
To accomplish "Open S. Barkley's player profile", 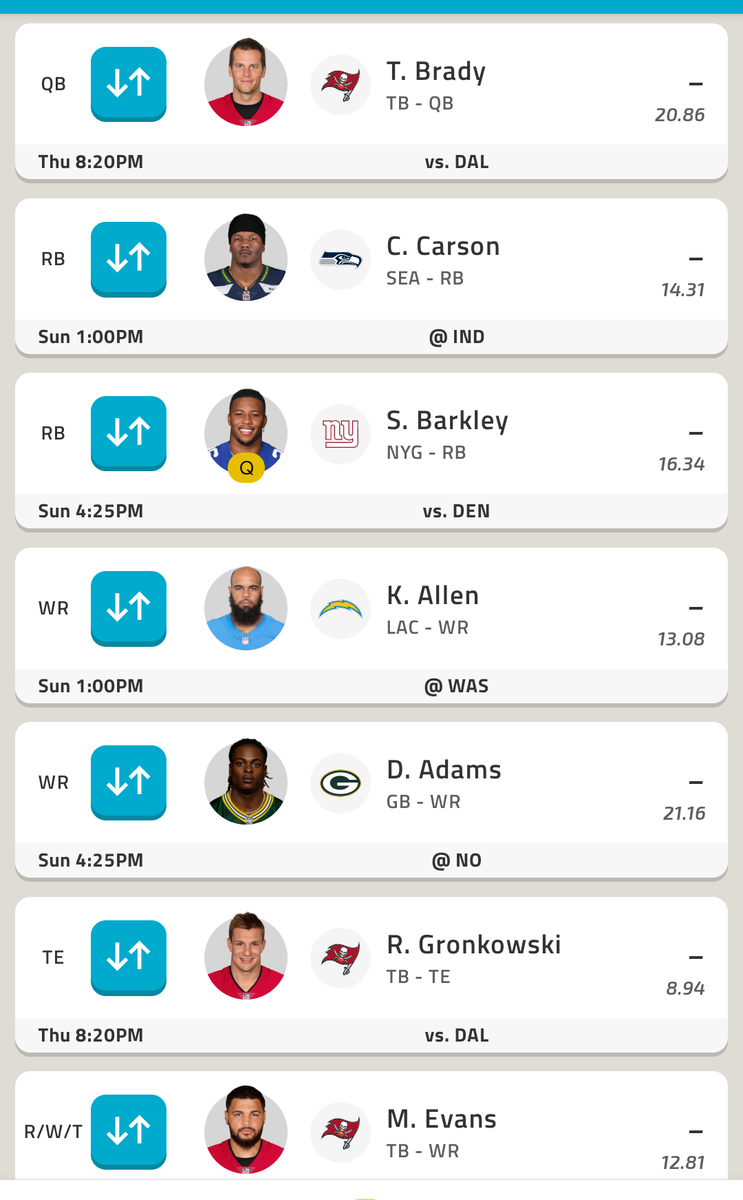I will tap(447, 421).
